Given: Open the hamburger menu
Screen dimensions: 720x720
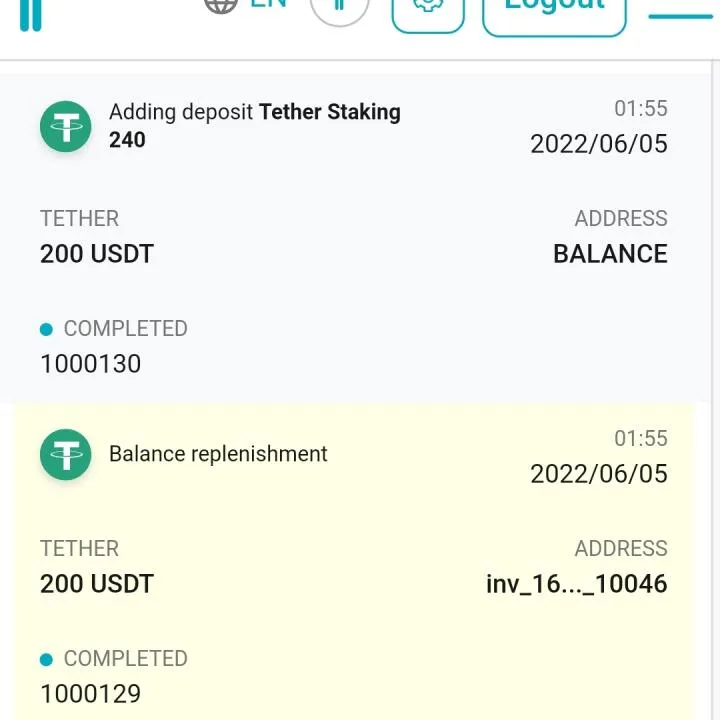Looking at the screenshot, I should coord(681,15).
